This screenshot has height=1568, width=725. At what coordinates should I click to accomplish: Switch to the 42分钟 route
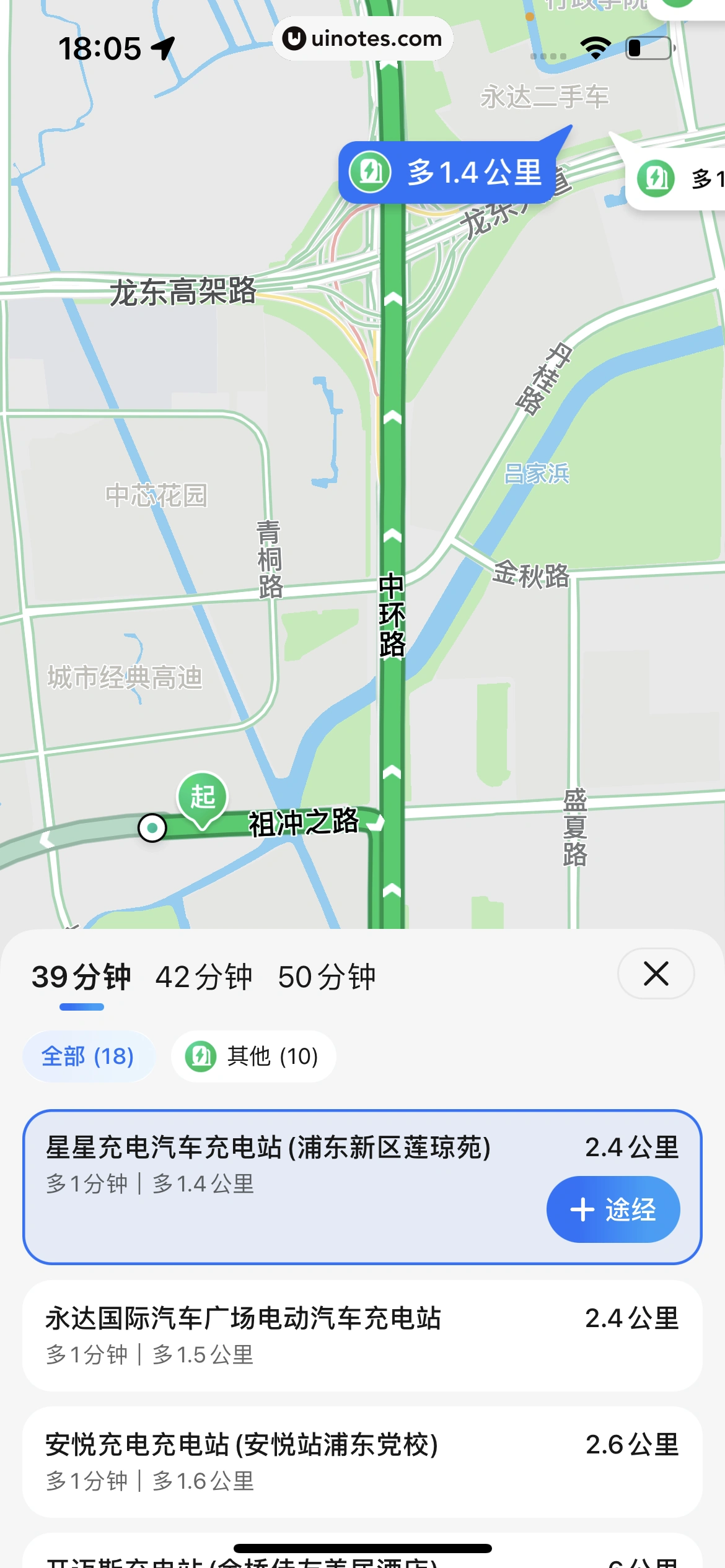point(204,977)
